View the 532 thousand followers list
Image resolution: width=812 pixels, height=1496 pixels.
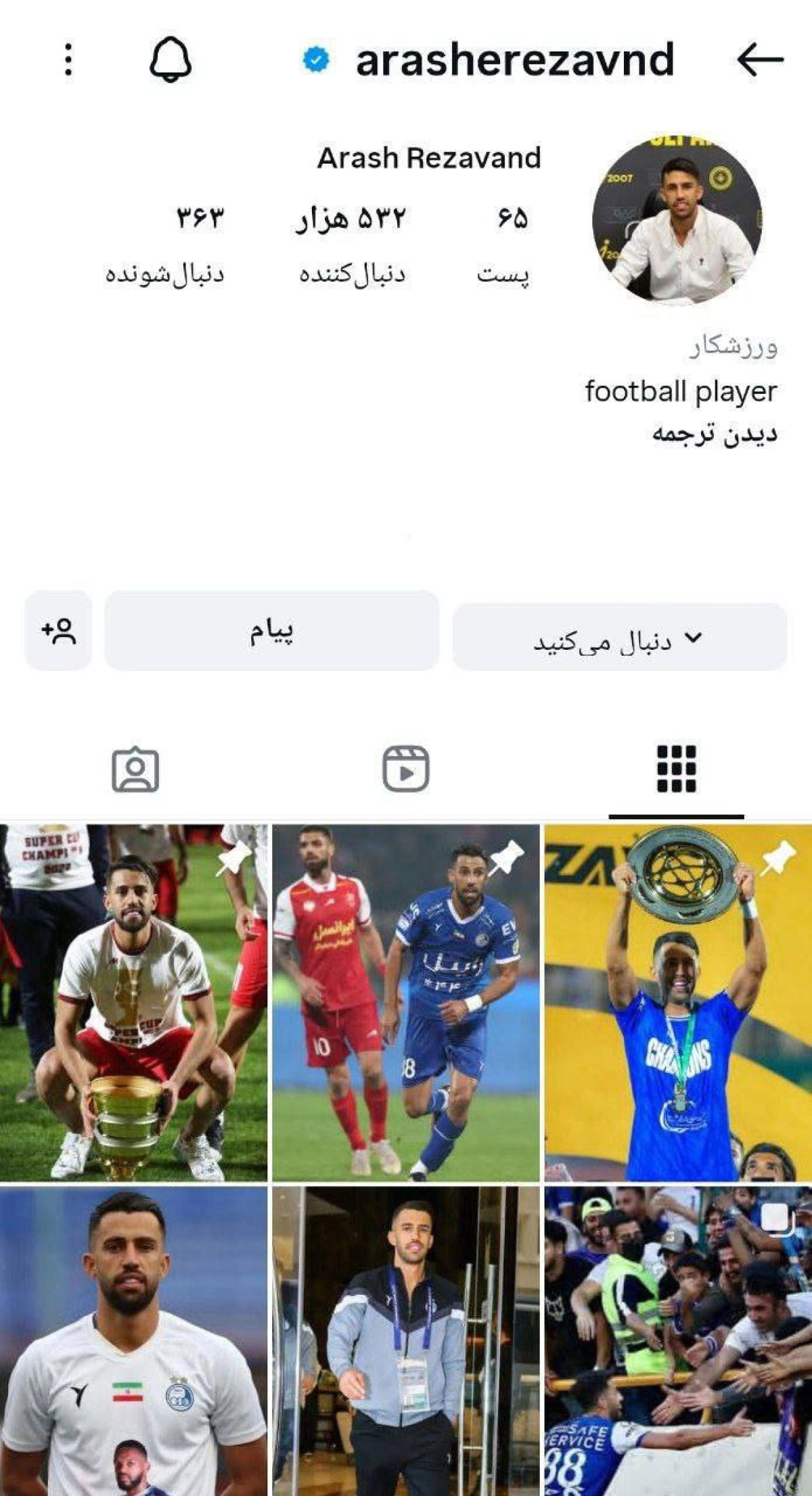pyautogui.click(x=351, y=244)
